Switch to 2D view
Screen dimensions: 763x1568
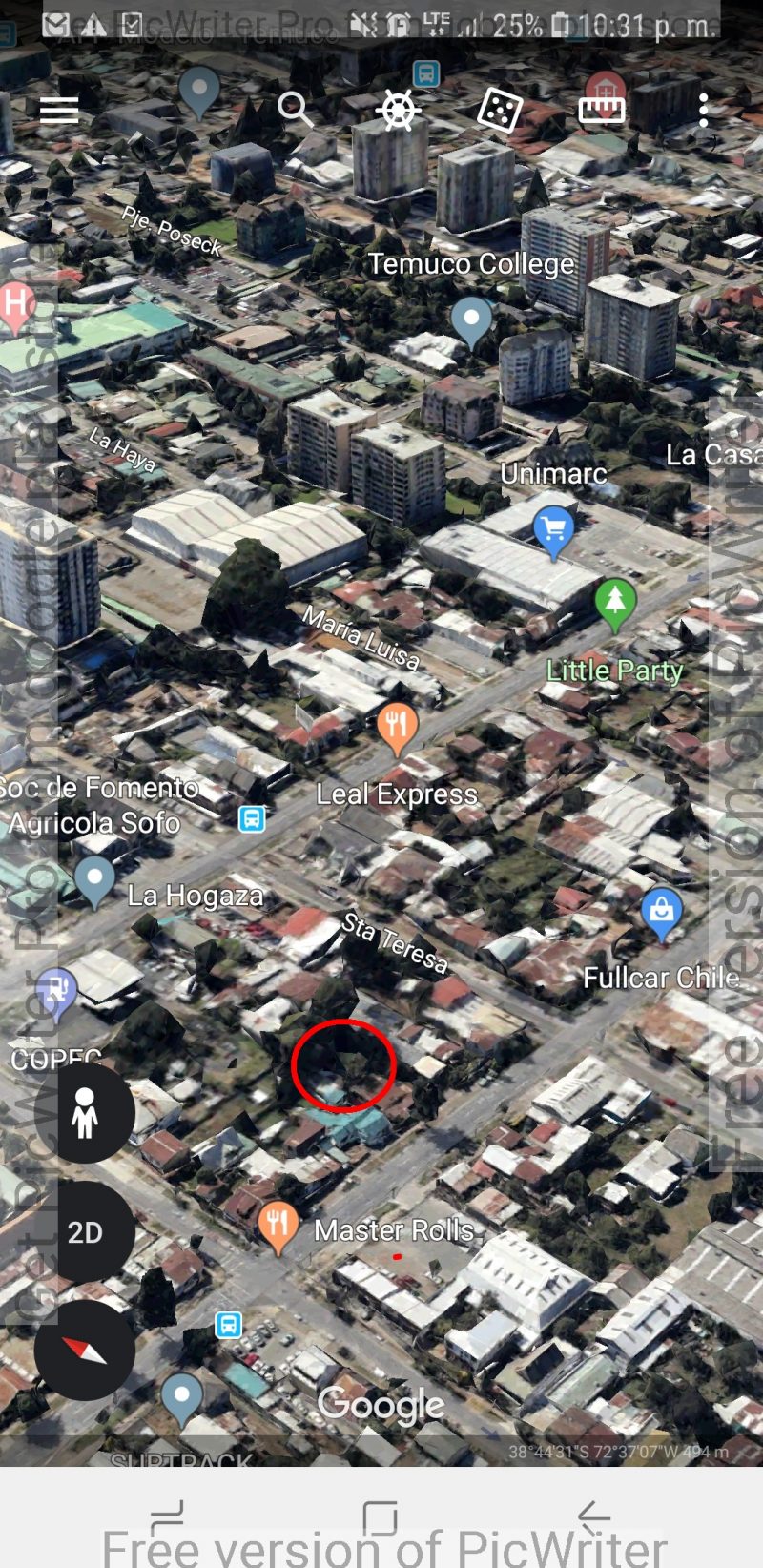[x=85, y=1231]
